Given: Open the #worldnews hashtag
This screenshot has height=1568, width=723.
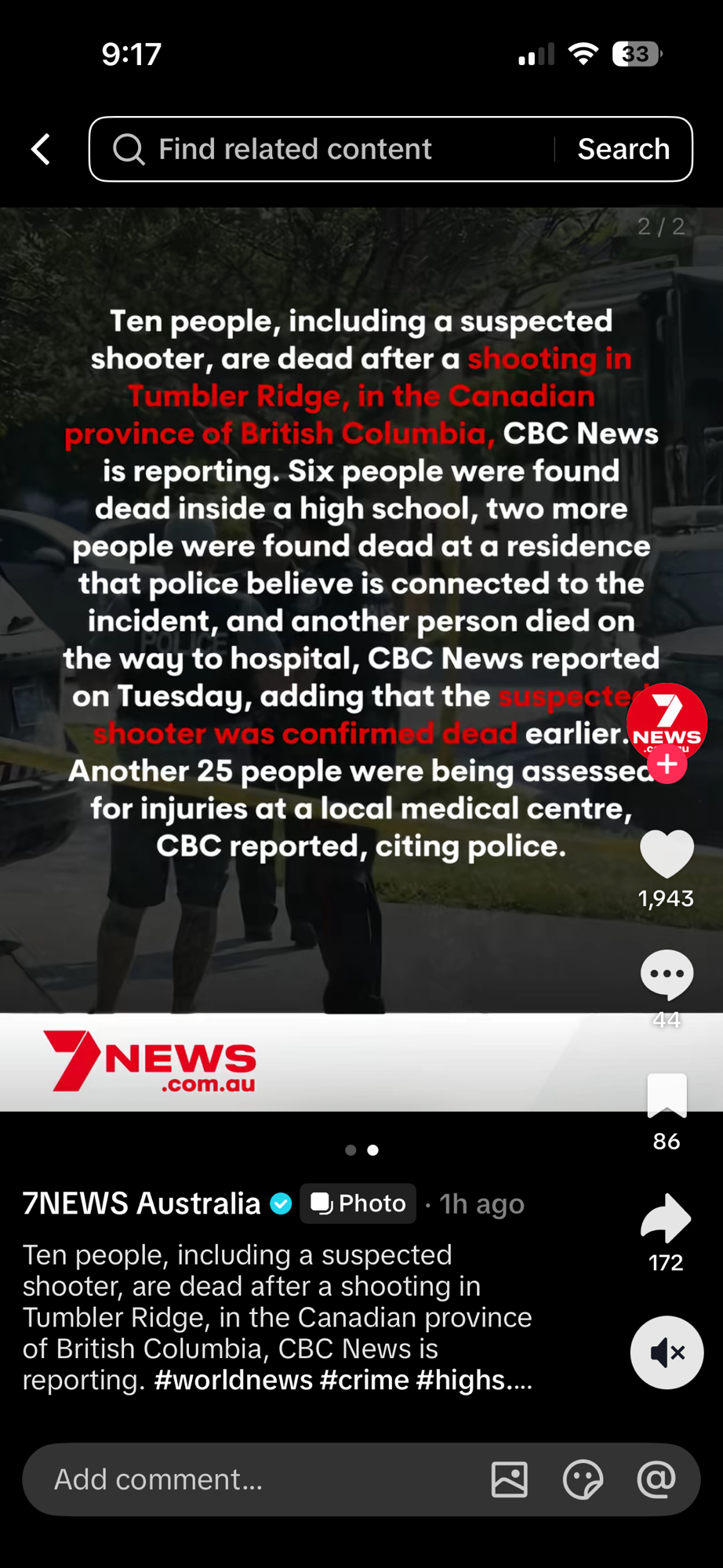Looking at the screenshot, I should pos(234,1380).
